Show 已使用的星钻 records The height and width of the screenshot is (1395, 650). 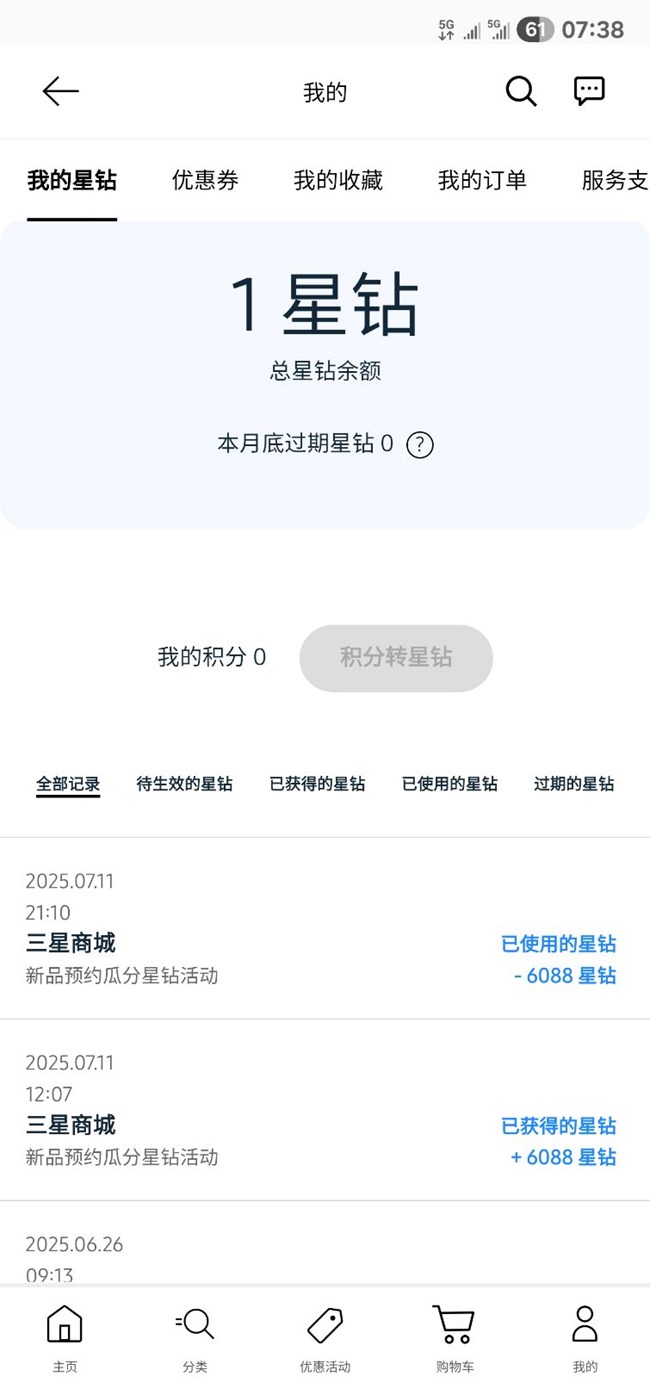(450, 784)
